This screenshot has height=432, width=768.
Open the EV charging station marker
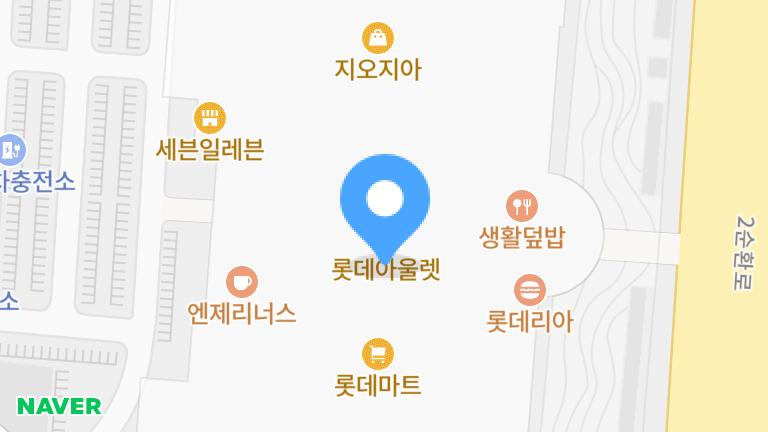pyautogui.click(x=12, y=150)
